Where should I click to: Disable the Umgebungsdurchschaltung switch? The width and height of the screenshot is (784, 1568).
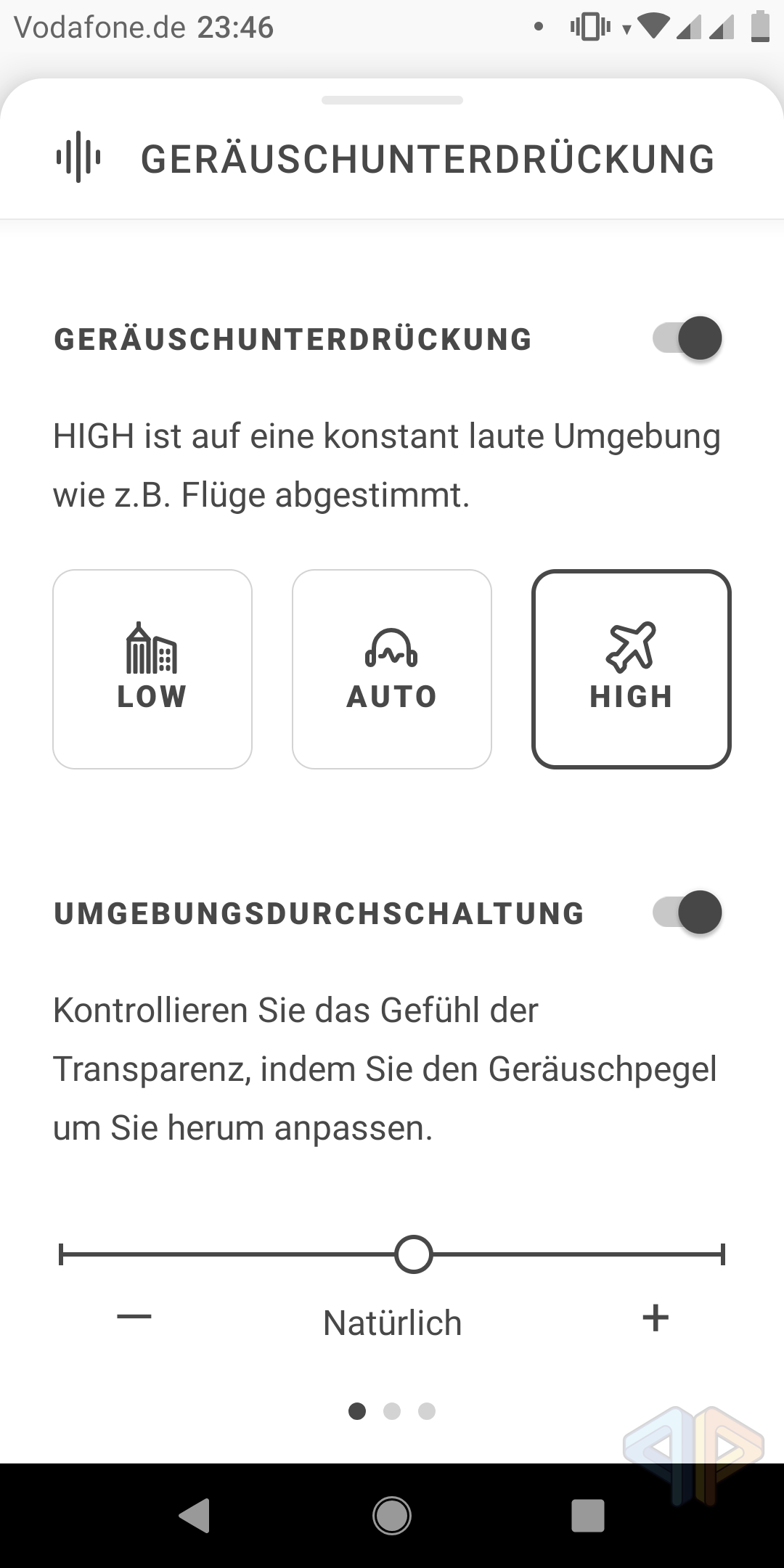point(687,912)
